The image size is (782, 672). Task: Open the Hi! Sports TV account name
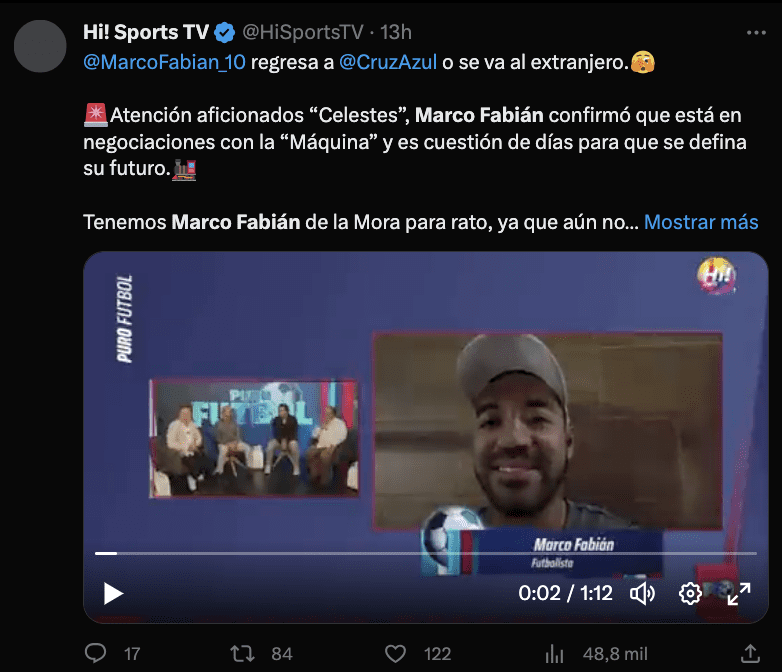(x=146, y=33)
